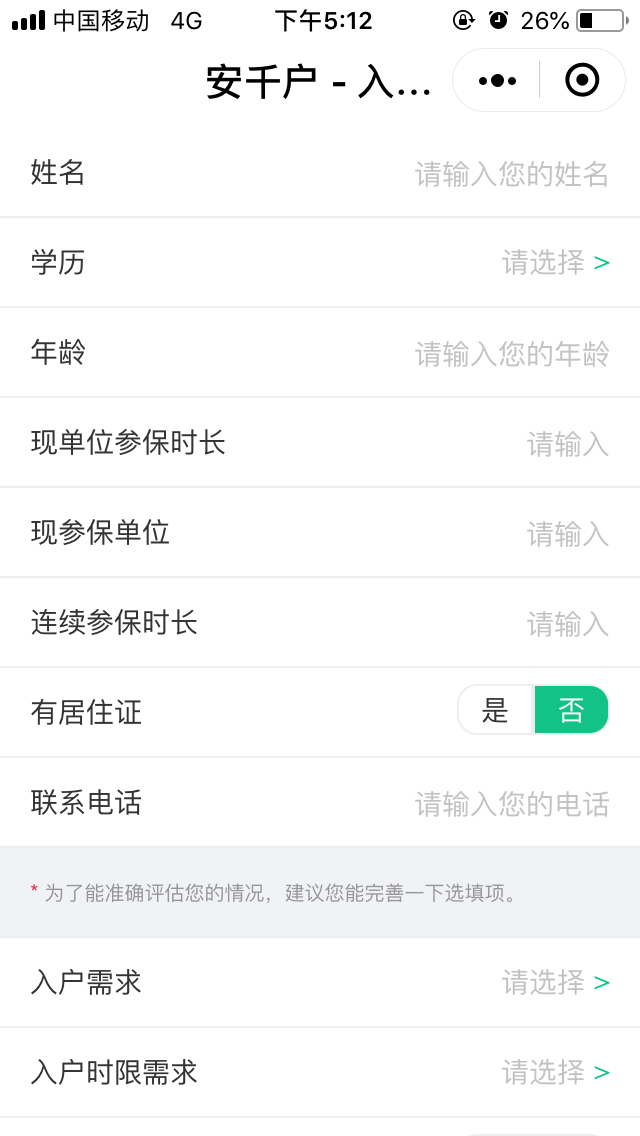640x1136 pixels.
Task: Tap the 连续参保时长 input field
Action: 567,624
